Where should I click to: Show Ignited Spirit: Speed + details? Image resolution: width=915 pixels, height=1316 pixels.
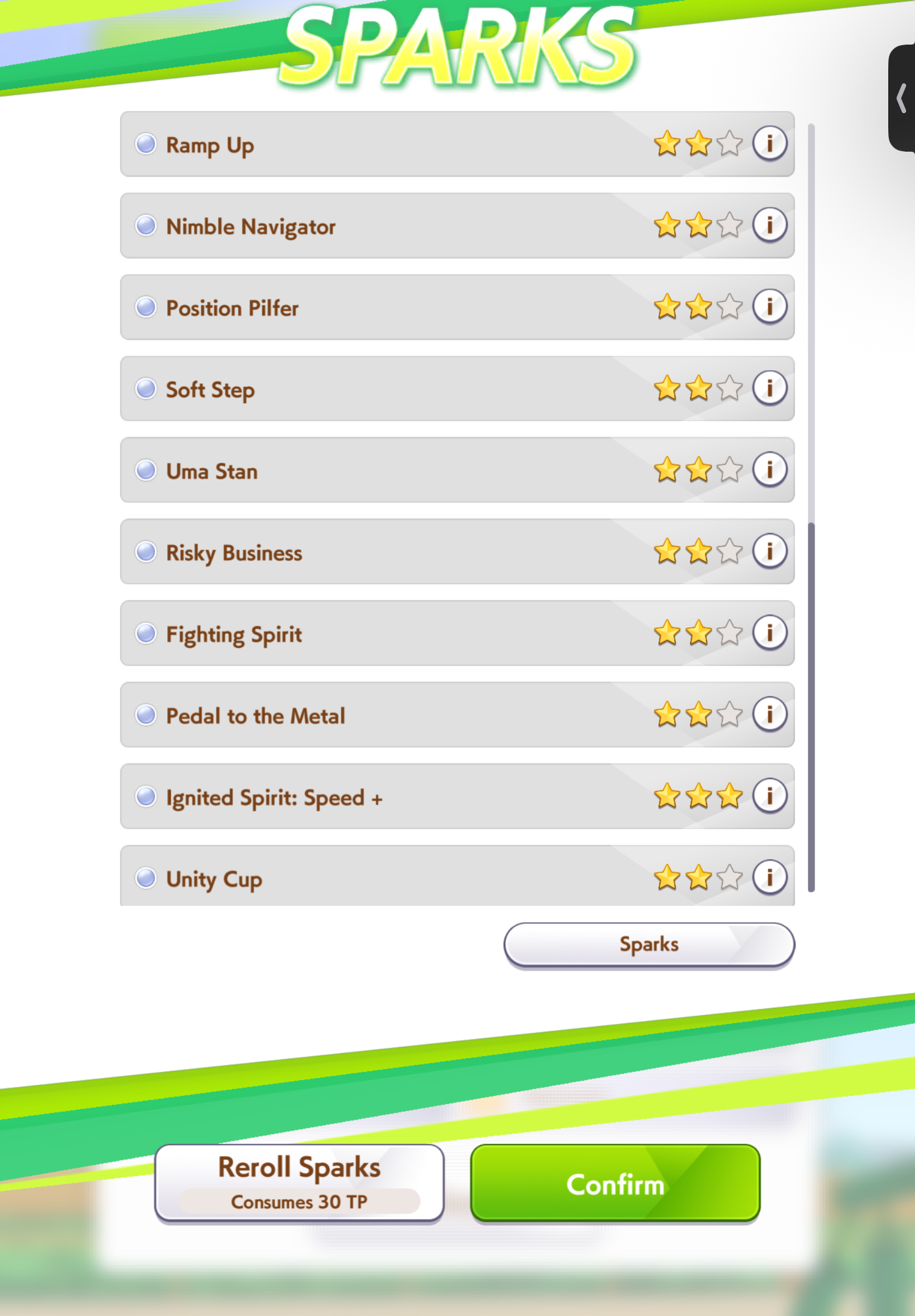tap(769, 796)
